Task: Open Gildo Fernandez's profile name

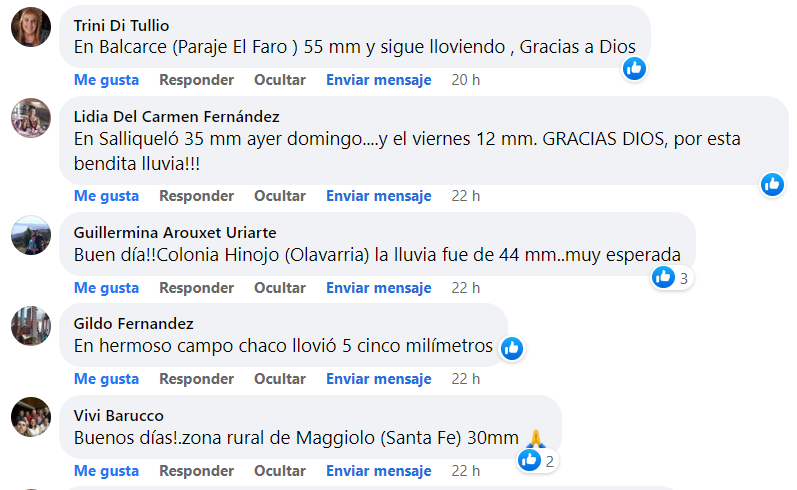Action: [133, 324]
